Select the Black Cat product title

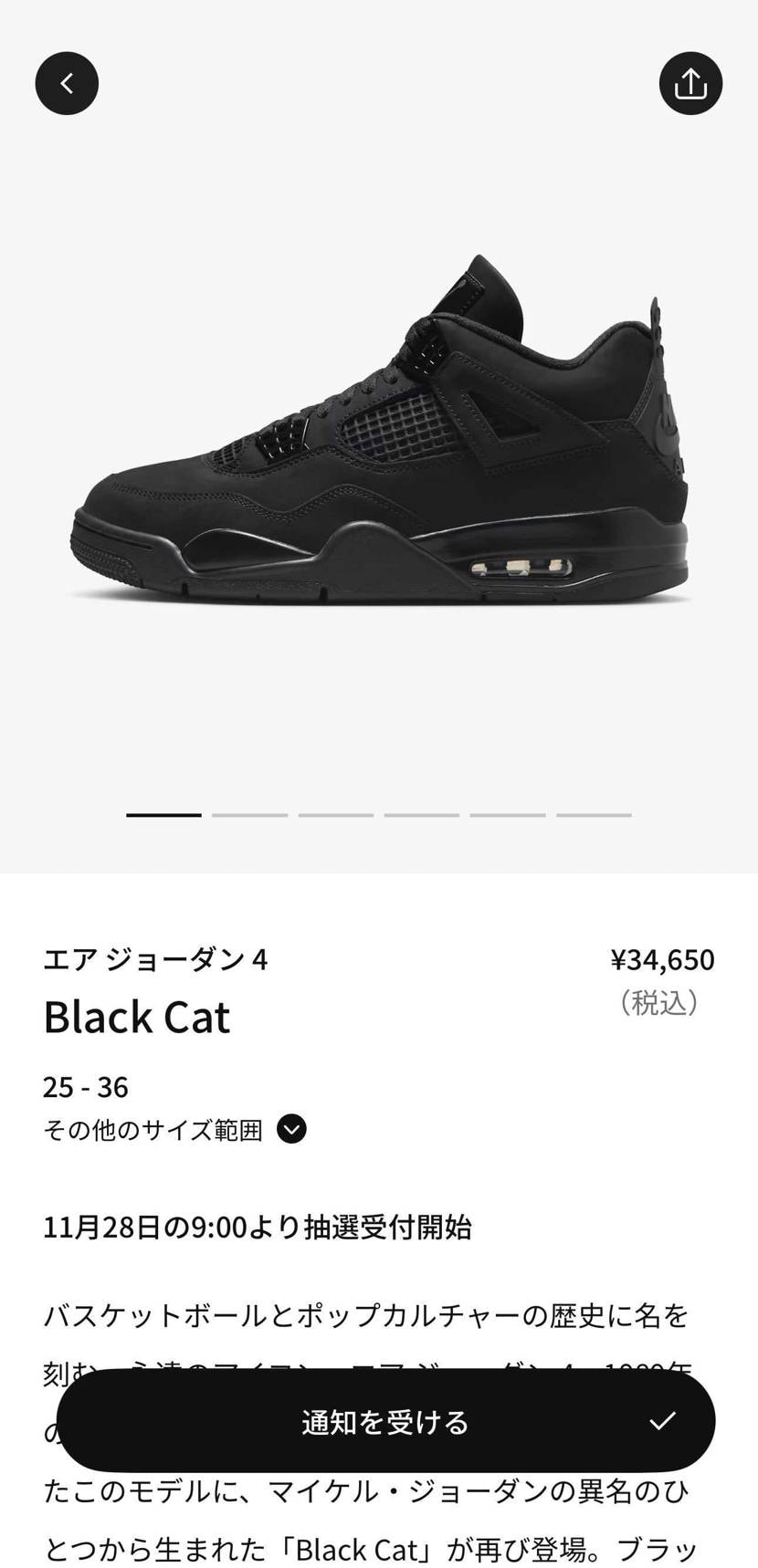click(137, 1016)
